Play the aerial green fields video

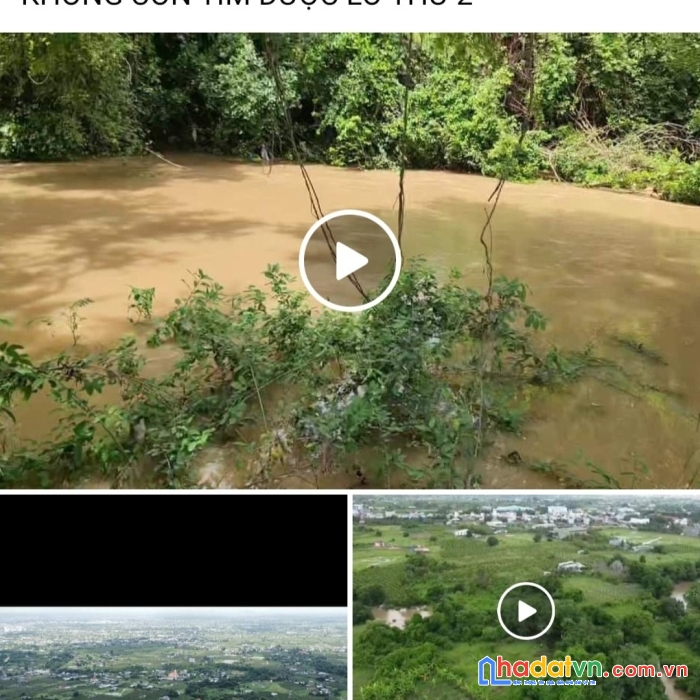point(526,611)
